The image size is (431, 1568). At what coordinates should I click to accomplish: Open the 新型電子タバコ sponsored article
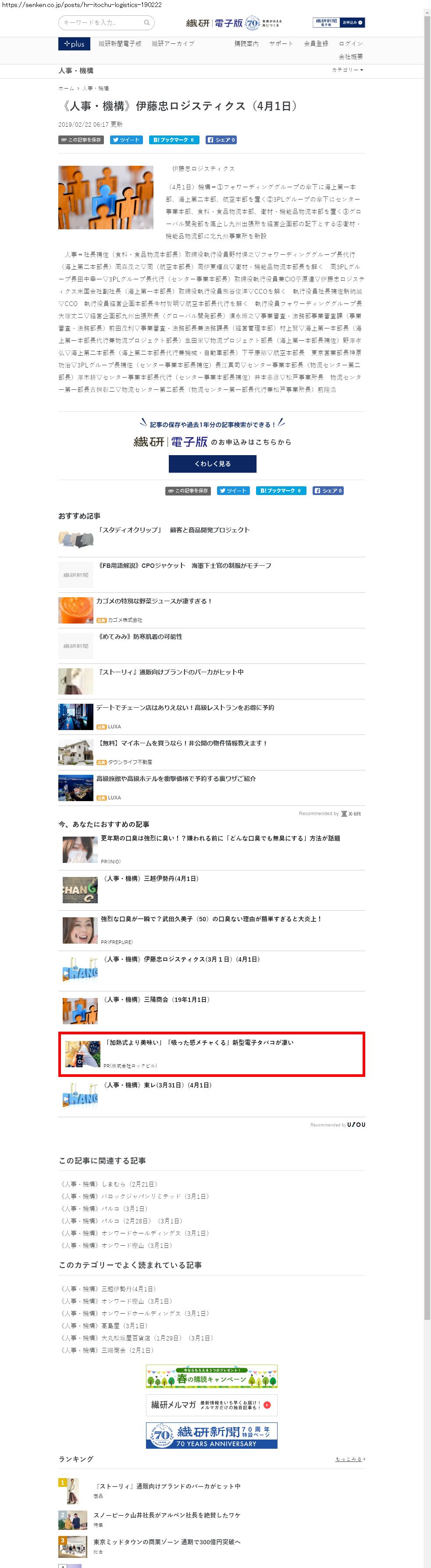[199, 1042]
